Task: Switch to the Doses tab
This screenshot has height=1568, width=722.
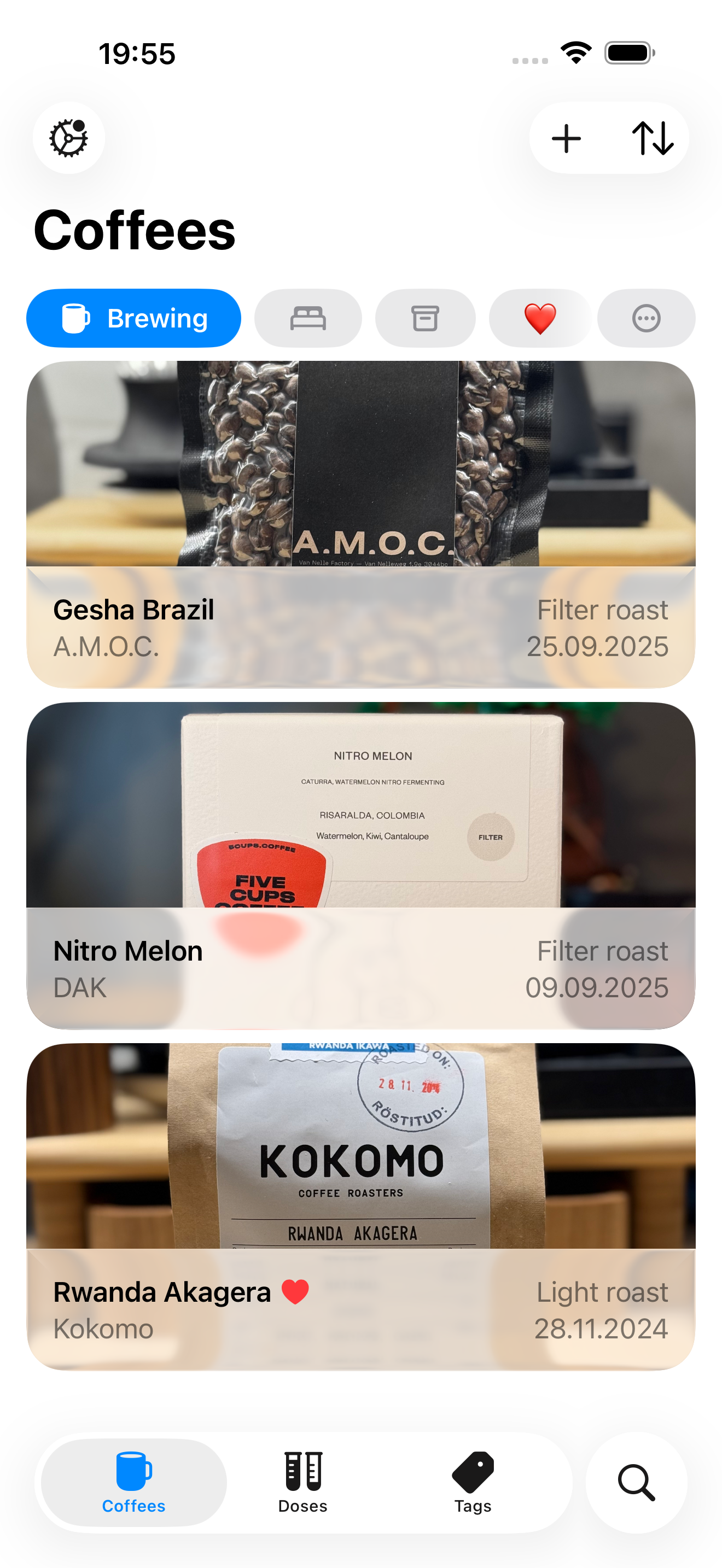Action: pyautogui.click(x=302, y=1482)
